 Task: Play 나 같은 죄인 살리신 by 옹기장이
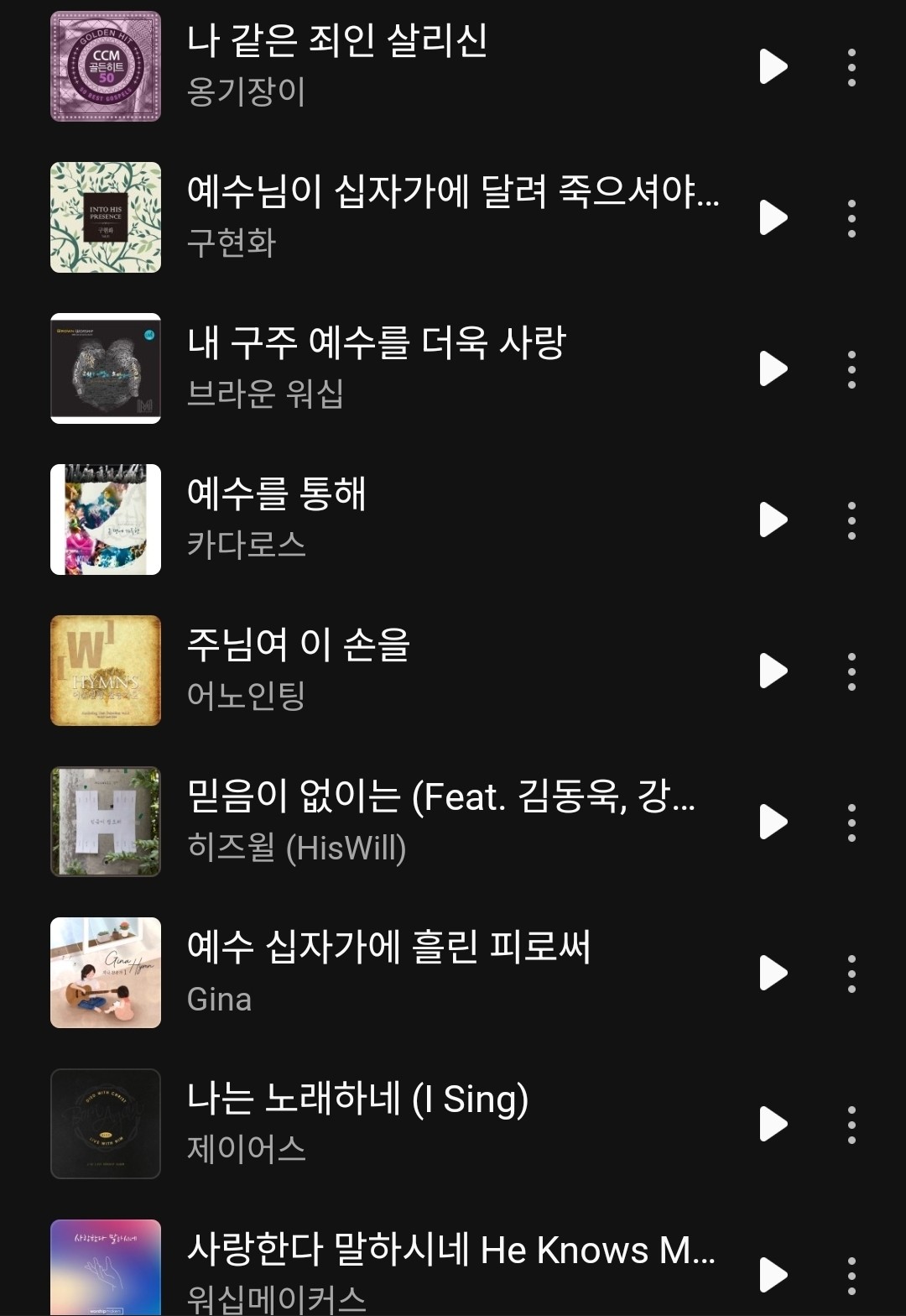[773, 67]
